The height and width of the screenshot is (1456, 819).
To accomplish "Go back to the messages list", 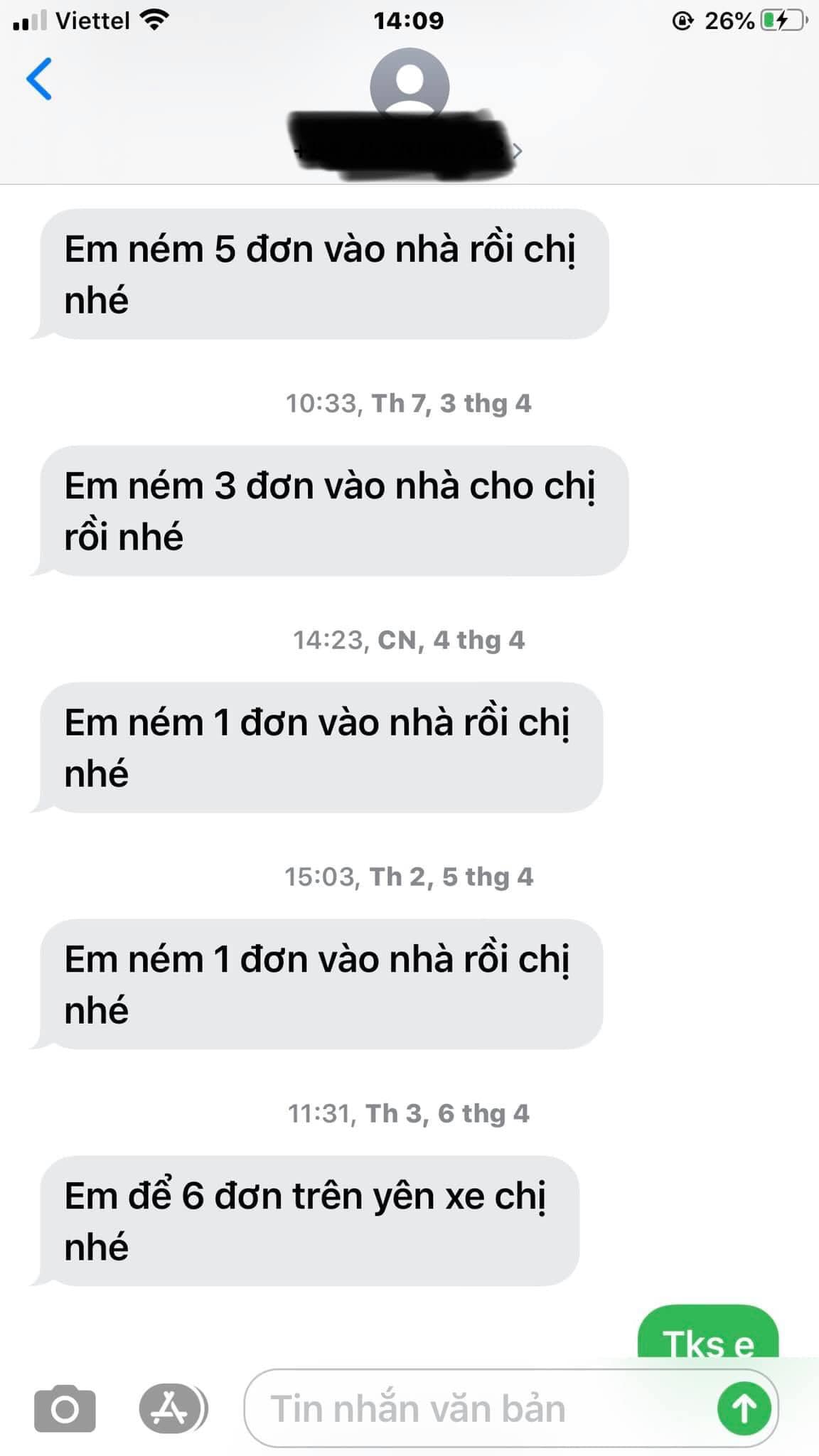I will coord(40,79).
